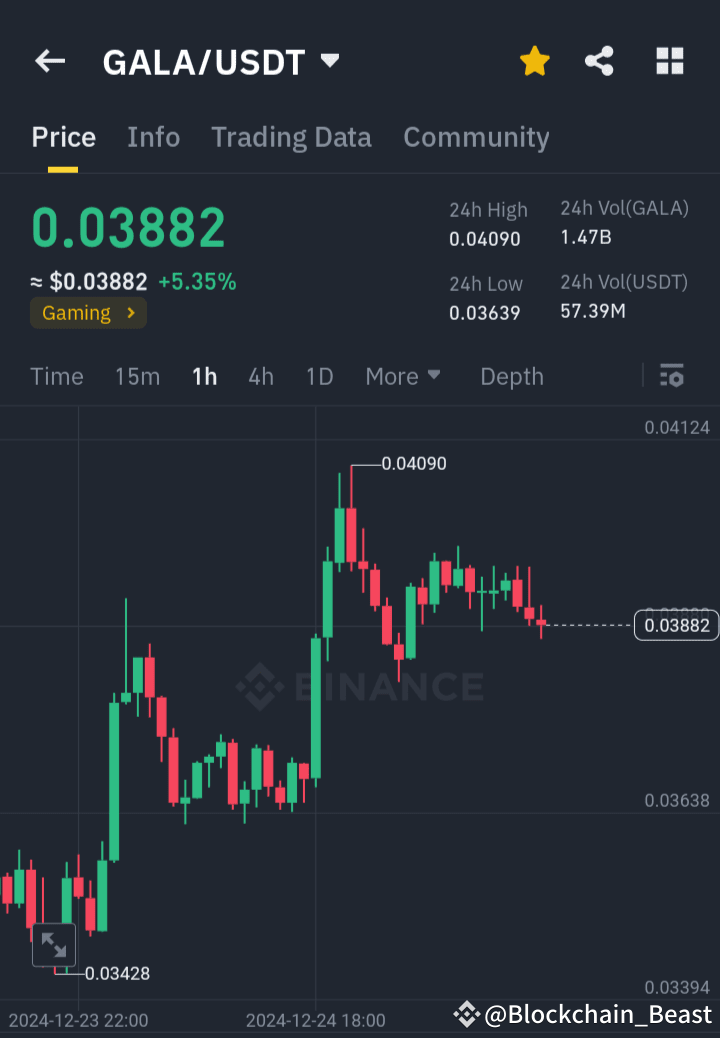
Task: Favorite GALA/USDT using the star icon
Action: (535, 61)
